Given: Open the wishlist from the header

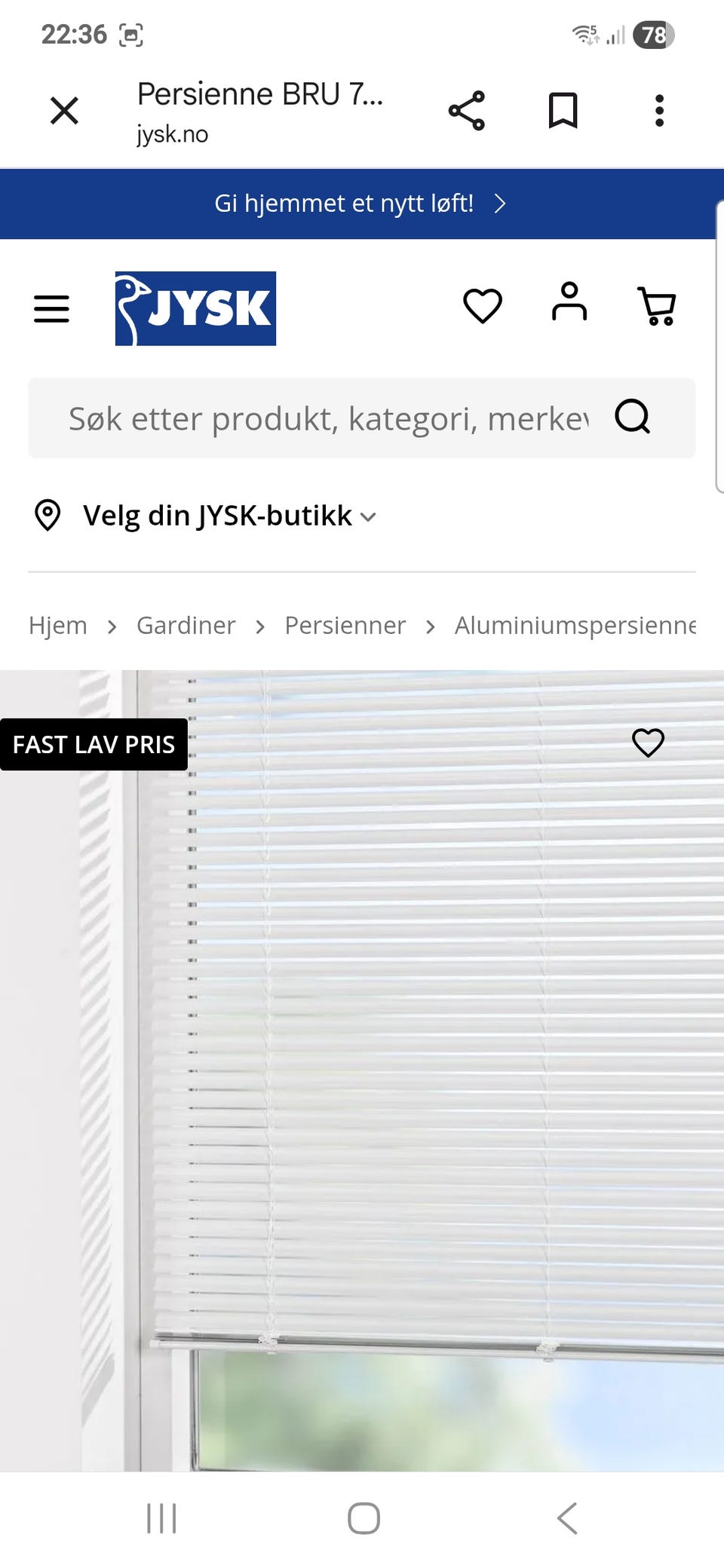Looking at the screenshot, I should [483, 305].
